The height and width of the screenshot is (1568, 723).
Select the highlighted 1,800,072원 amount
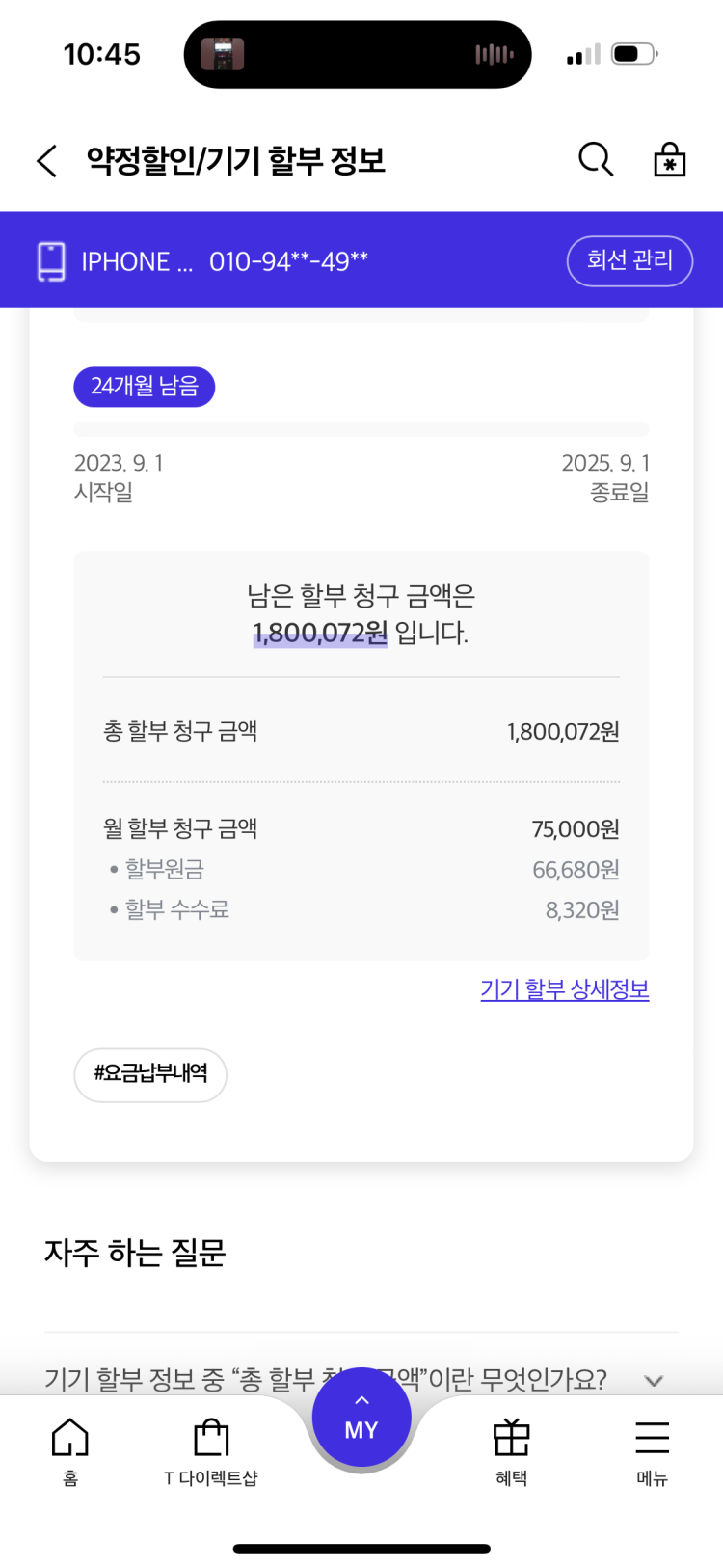[321, 634]
